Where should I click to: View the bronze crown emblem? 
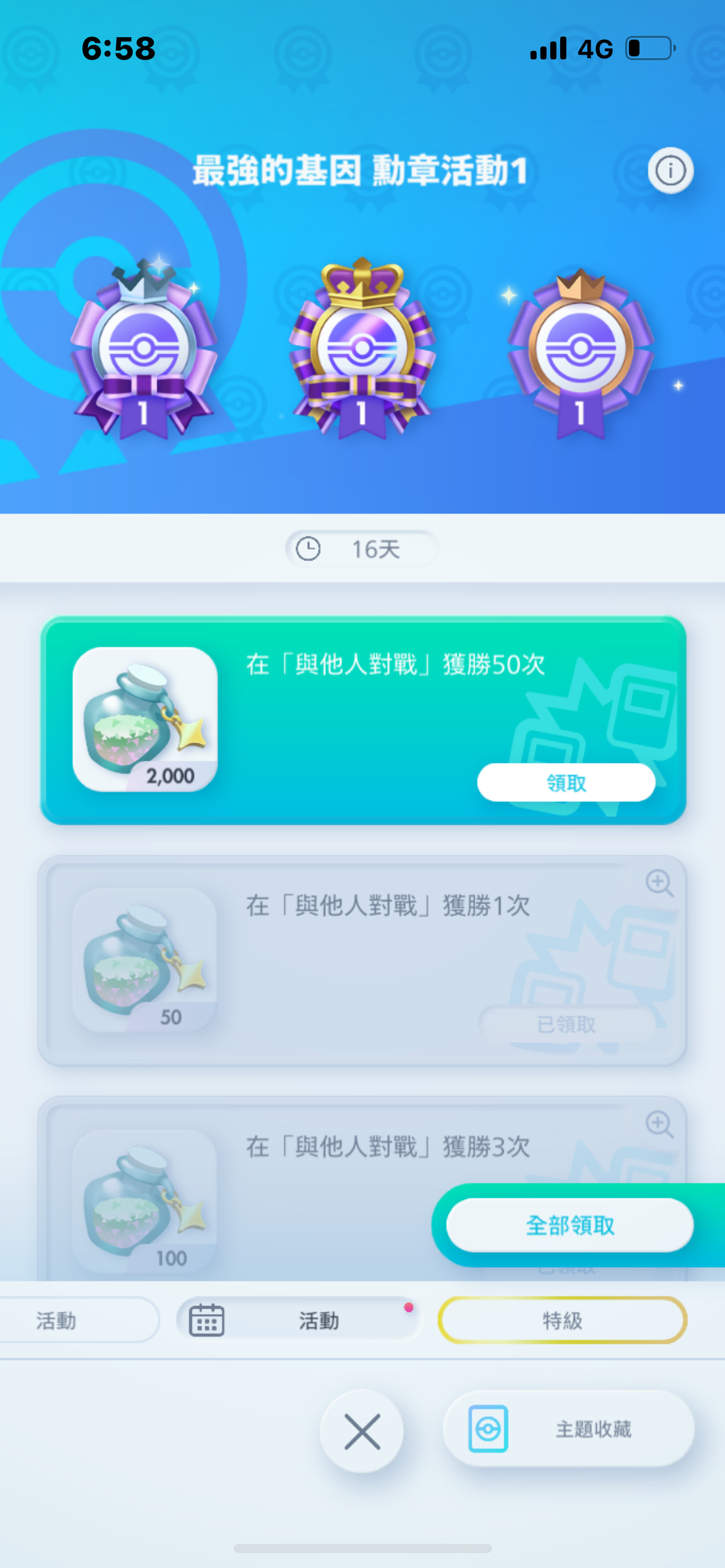581,353
